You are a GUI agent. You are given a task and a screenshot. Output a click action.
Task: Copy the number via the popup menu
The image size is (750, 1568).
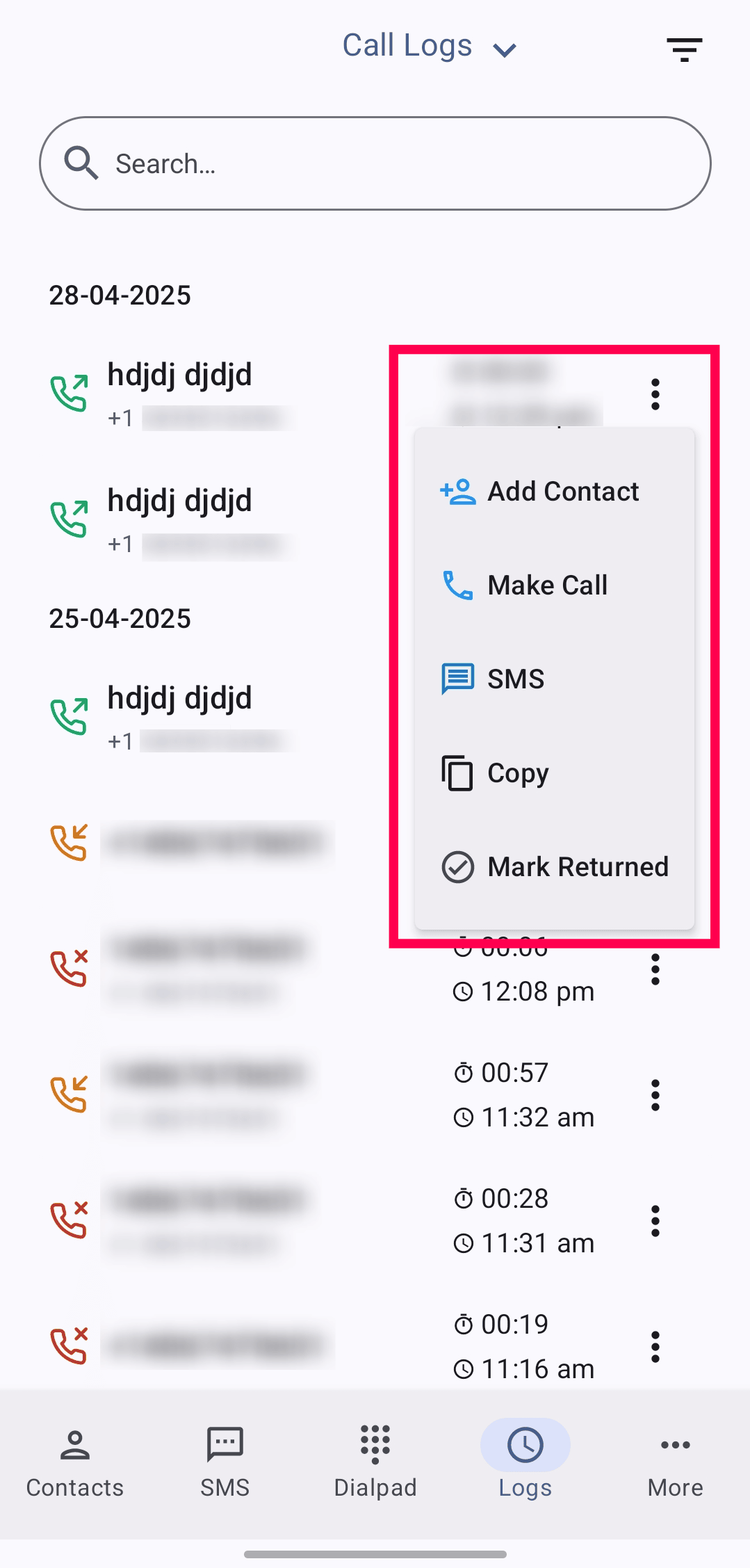pyautogui.click(x=554, y=773)
